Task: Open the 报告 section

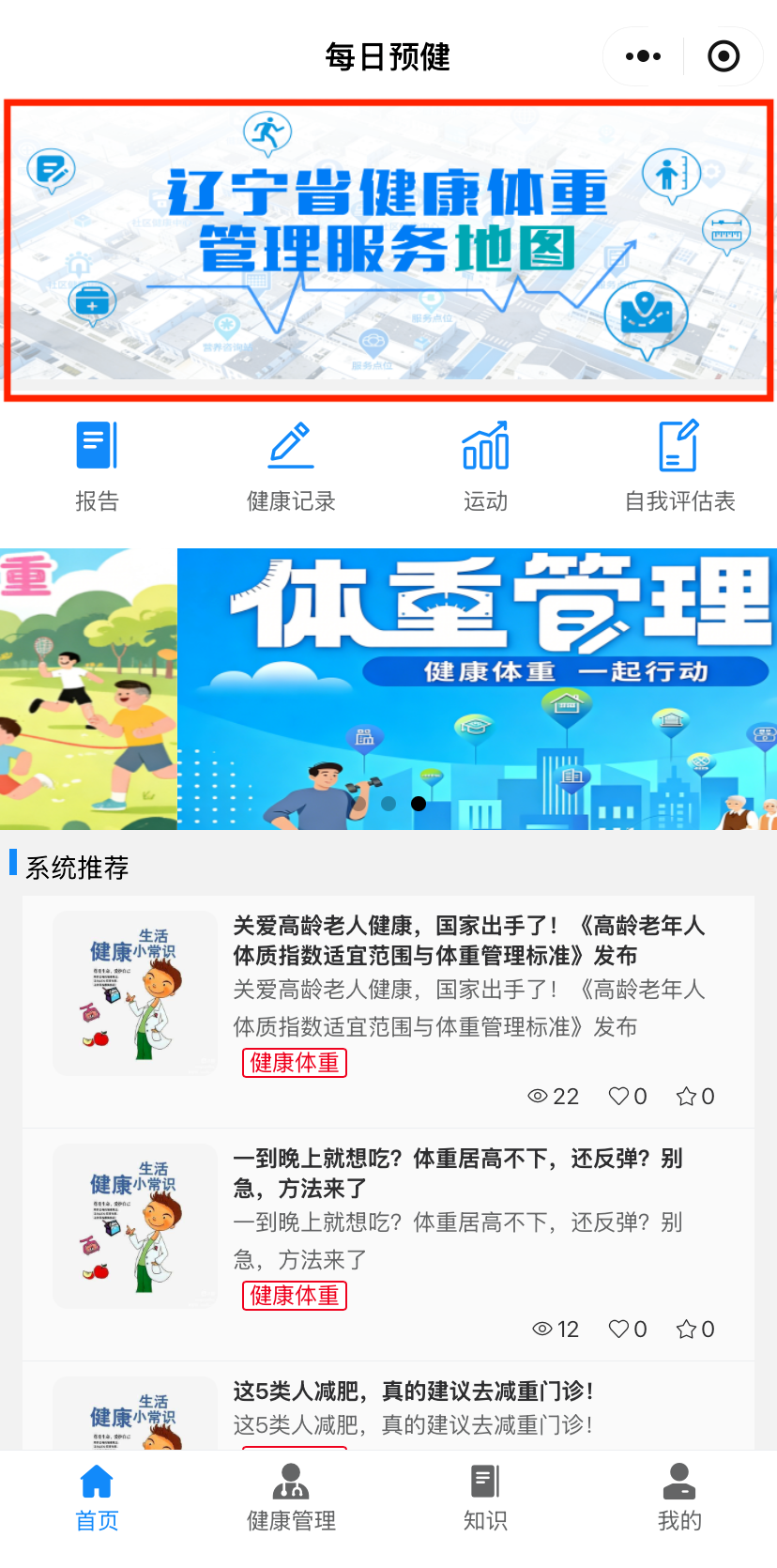Action: [x=97, y=466]
